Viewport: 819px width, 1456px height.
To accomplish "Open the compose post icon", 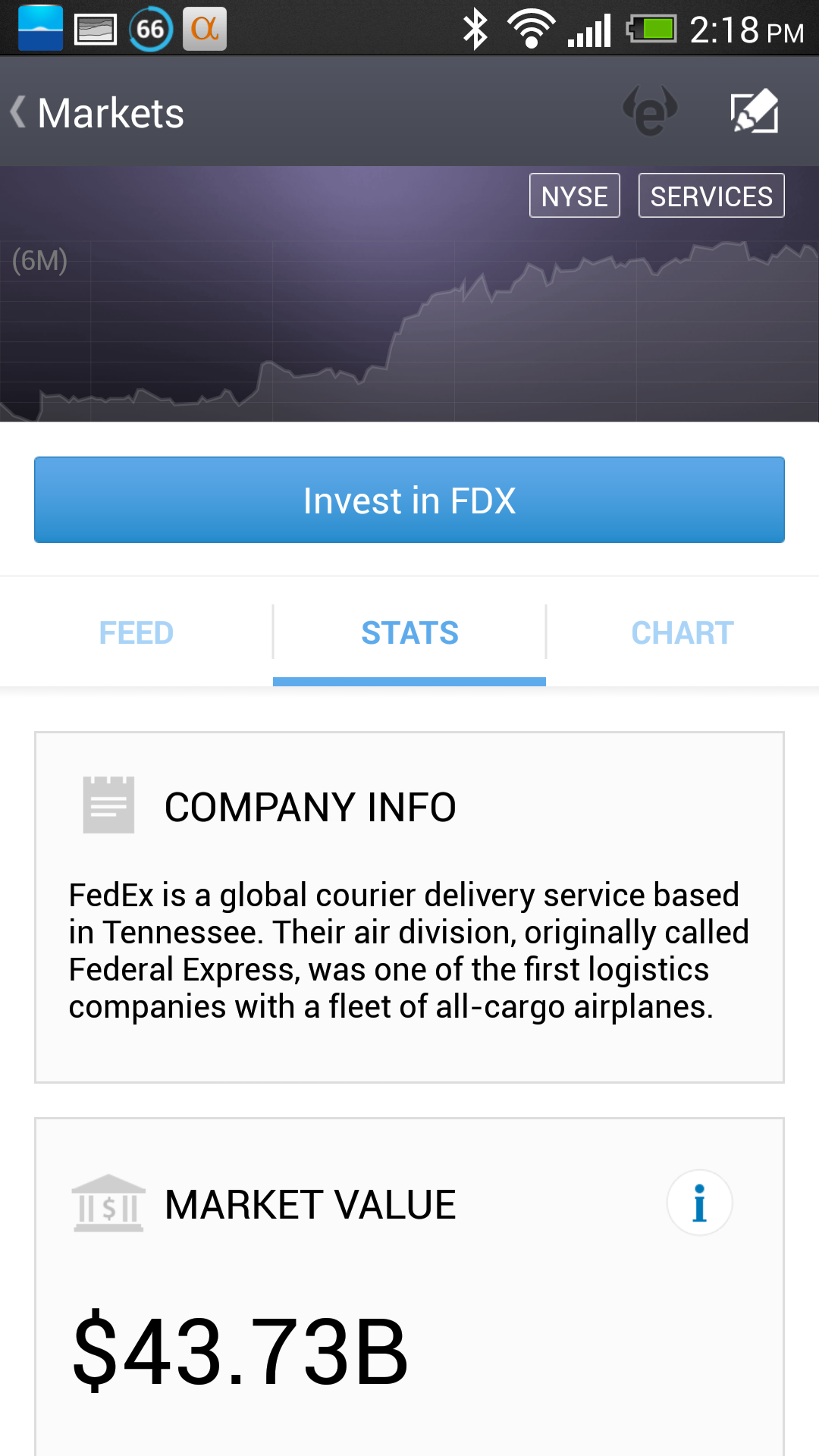I will [755, 111].
